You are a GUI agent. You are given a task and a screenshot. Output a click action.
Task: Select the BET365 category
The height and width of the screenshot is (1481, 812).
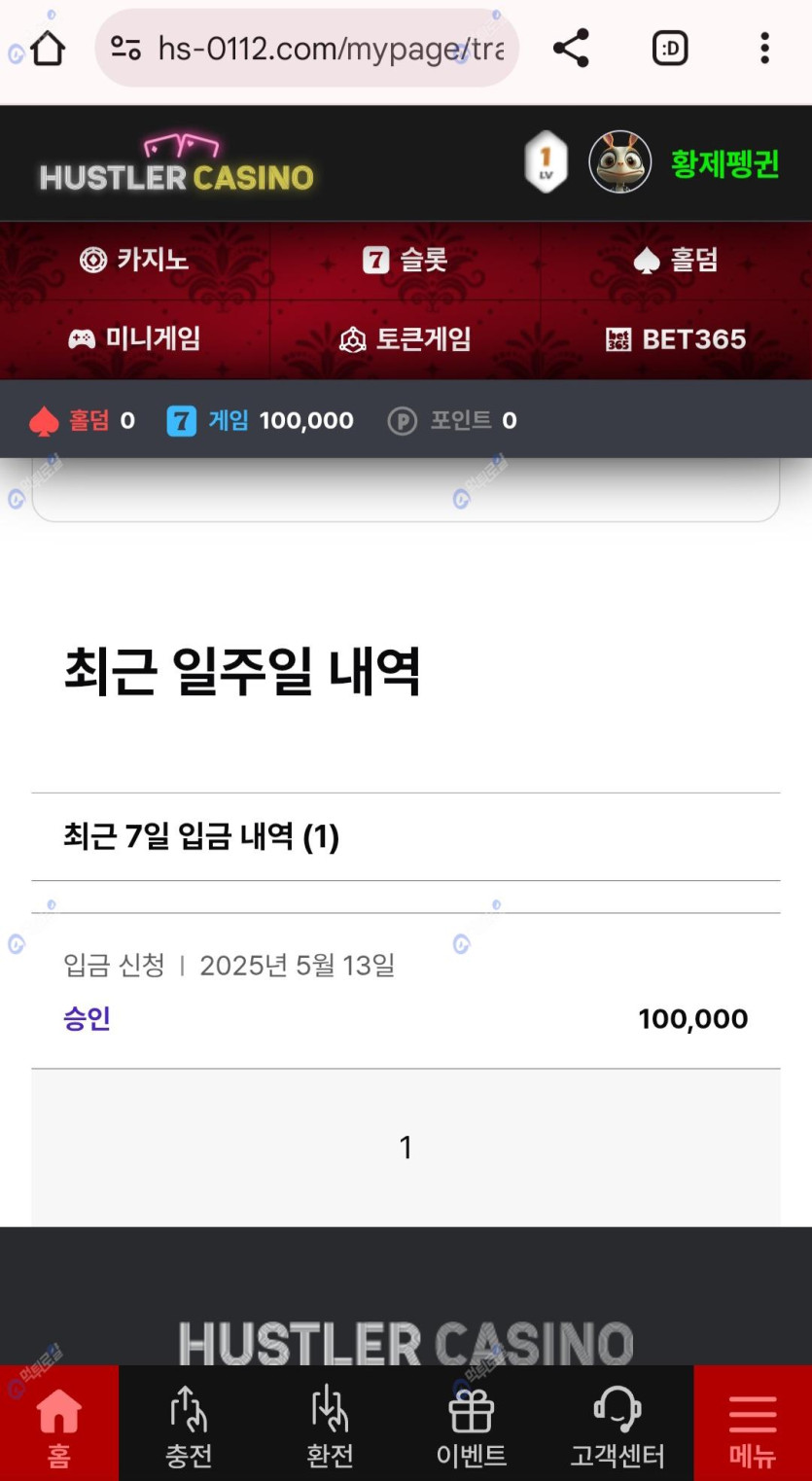coord(675,338)
